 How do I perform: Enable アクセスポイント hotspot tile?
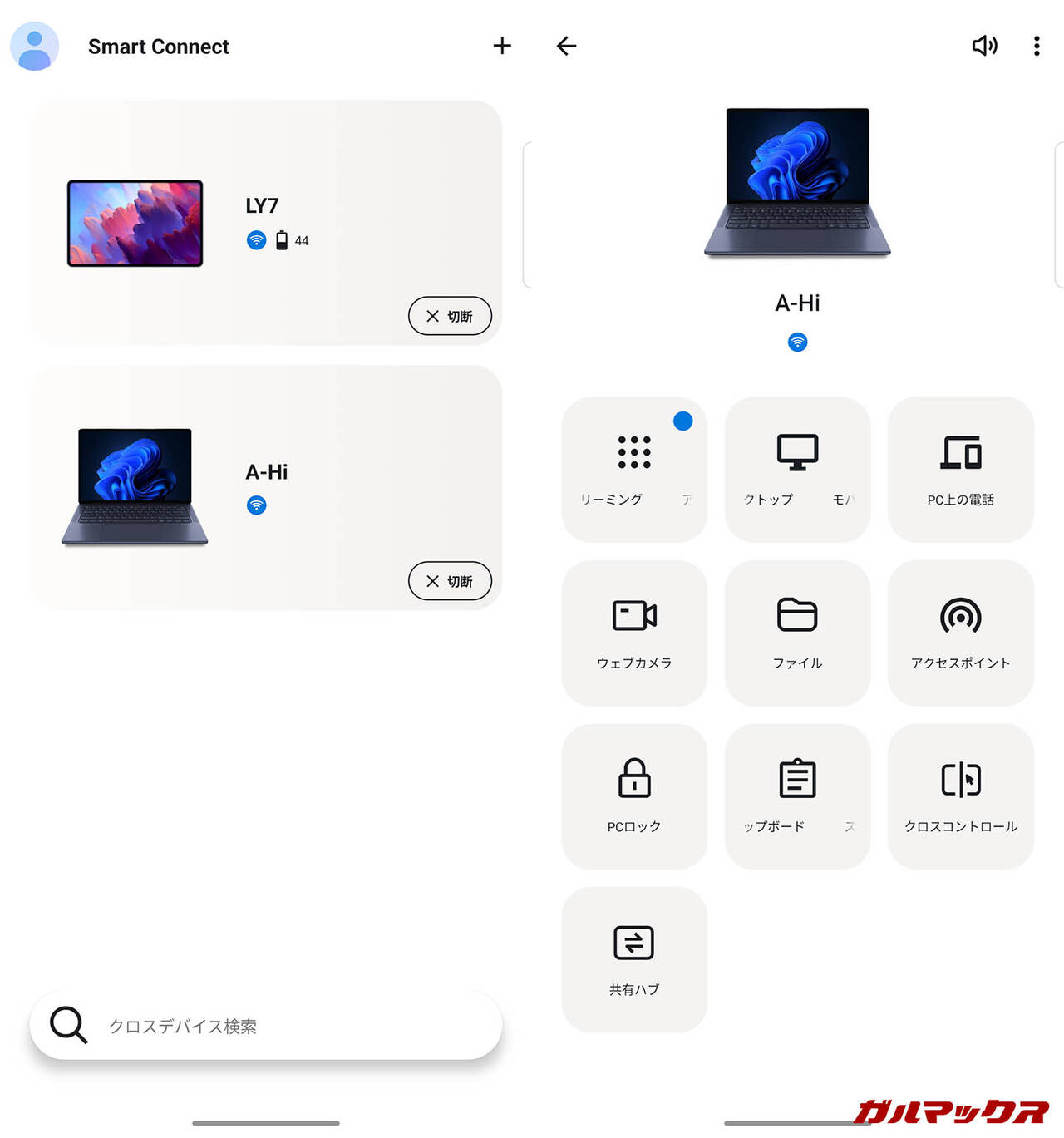click(960, 633)
